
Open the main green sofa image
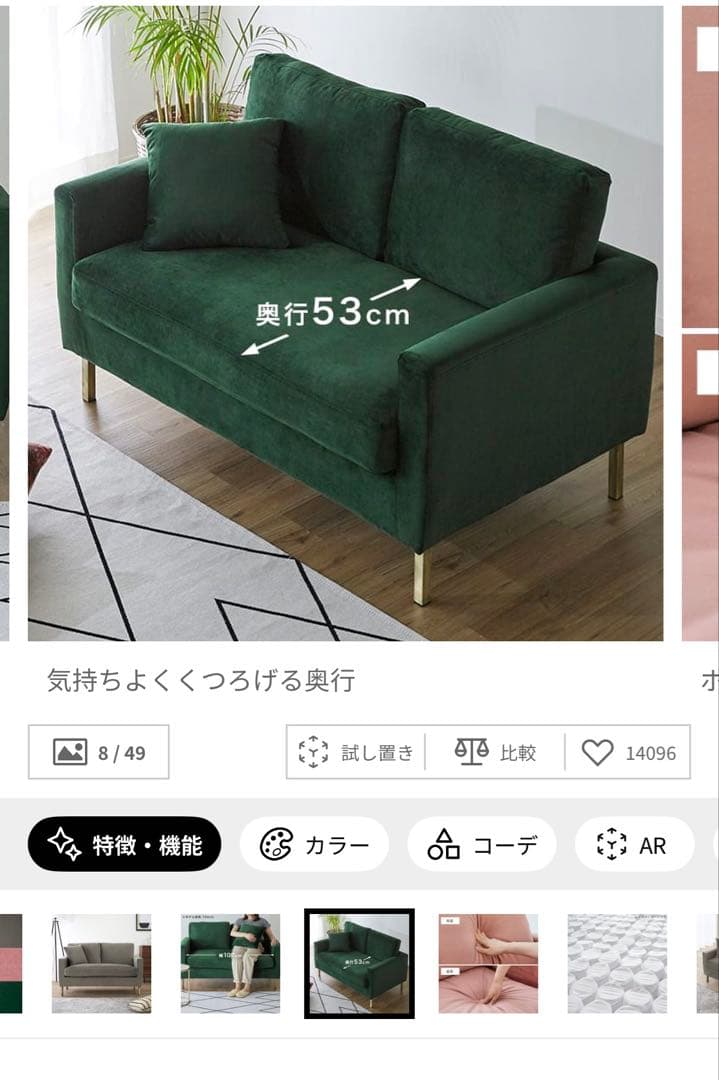tap(345, 322)
